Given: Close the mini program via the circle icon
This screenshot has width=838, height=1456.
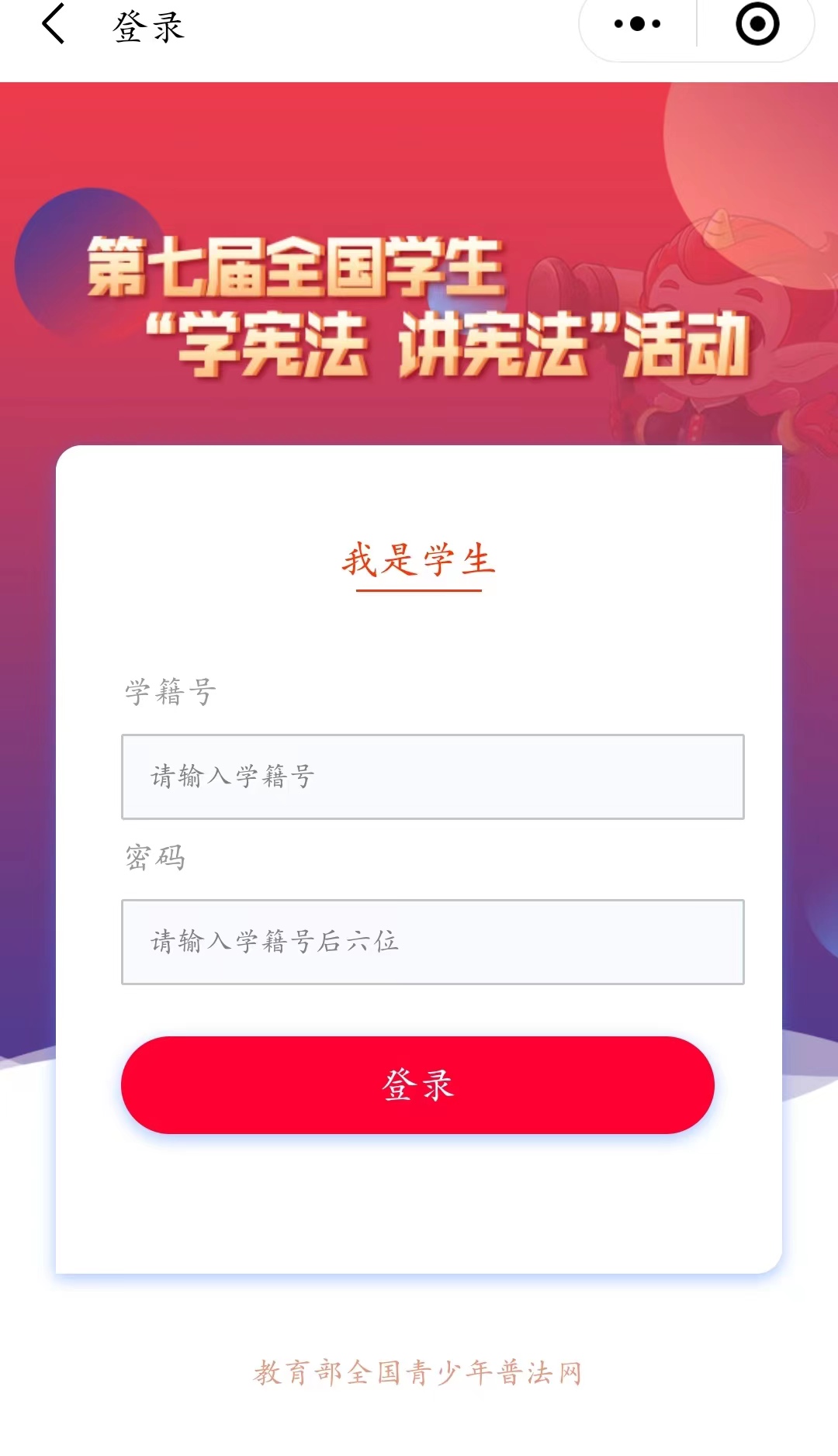Looking at the screenshot, I should (x=757, y=24).
